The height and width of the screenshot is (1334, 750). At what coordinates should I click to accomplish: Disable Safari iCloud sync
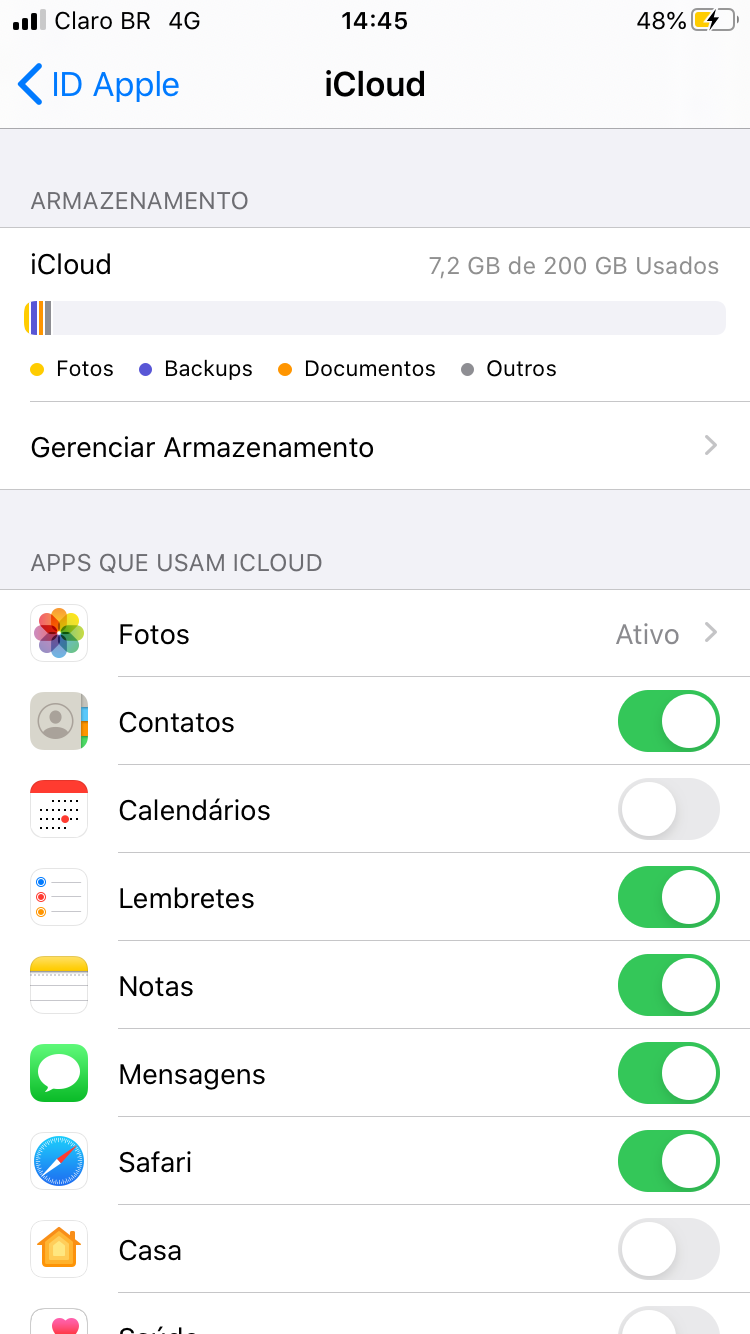[x=668, y=1162]
